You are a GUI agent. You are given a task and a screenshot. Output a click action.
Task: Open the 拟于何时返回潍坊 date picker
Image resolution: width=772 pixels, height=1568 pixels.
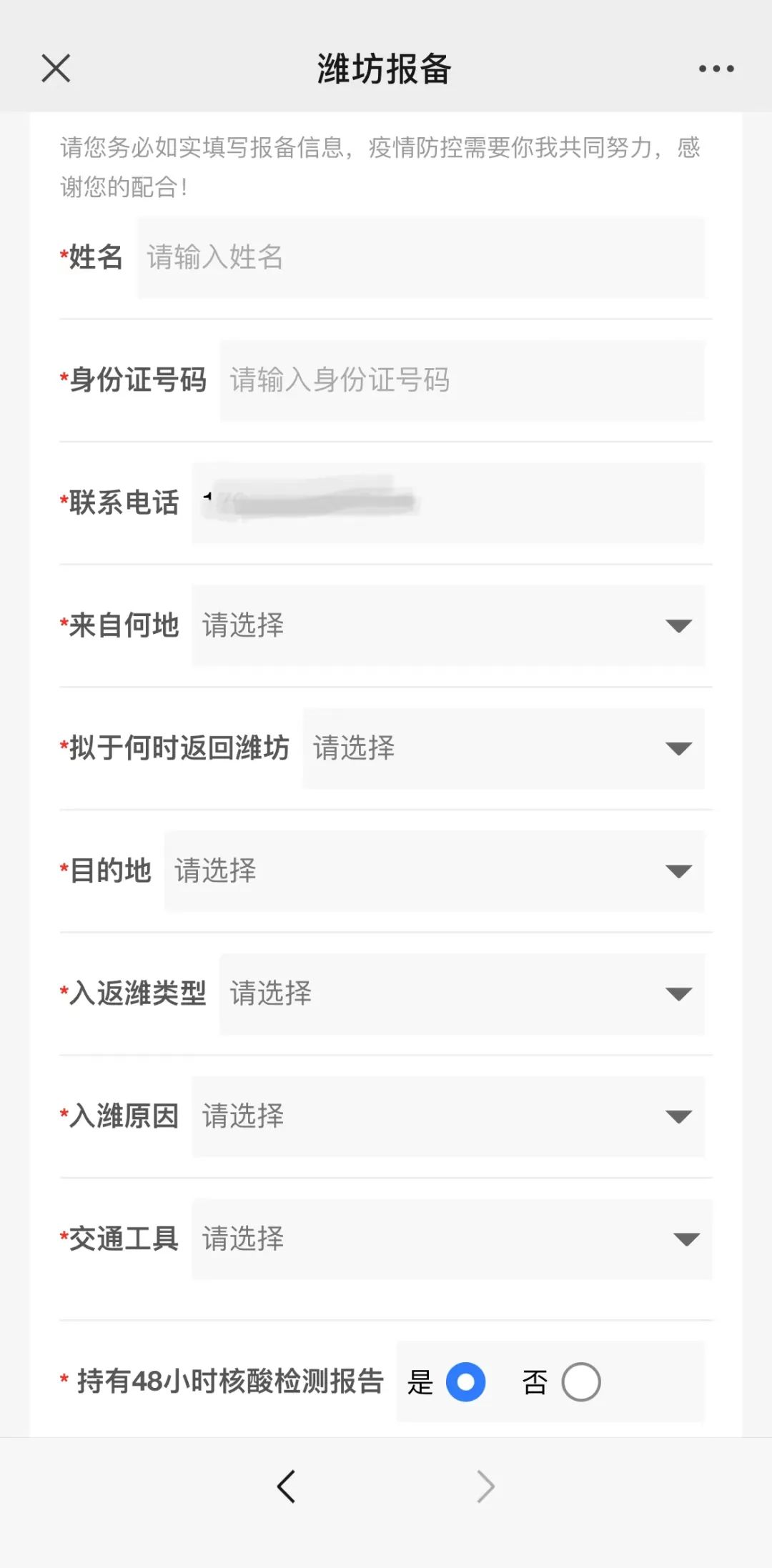(503, 748)
